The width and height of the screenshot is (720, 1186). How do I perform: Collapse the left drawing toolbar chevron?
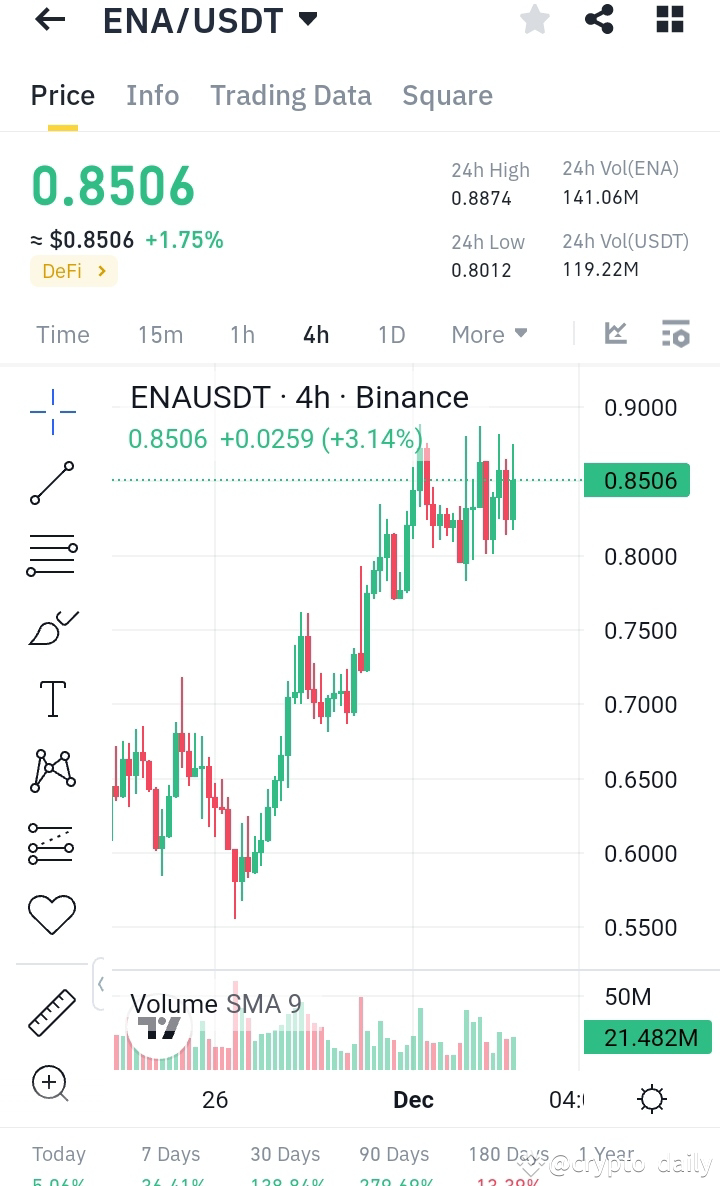pyautogui.click(x=103, y=984)
